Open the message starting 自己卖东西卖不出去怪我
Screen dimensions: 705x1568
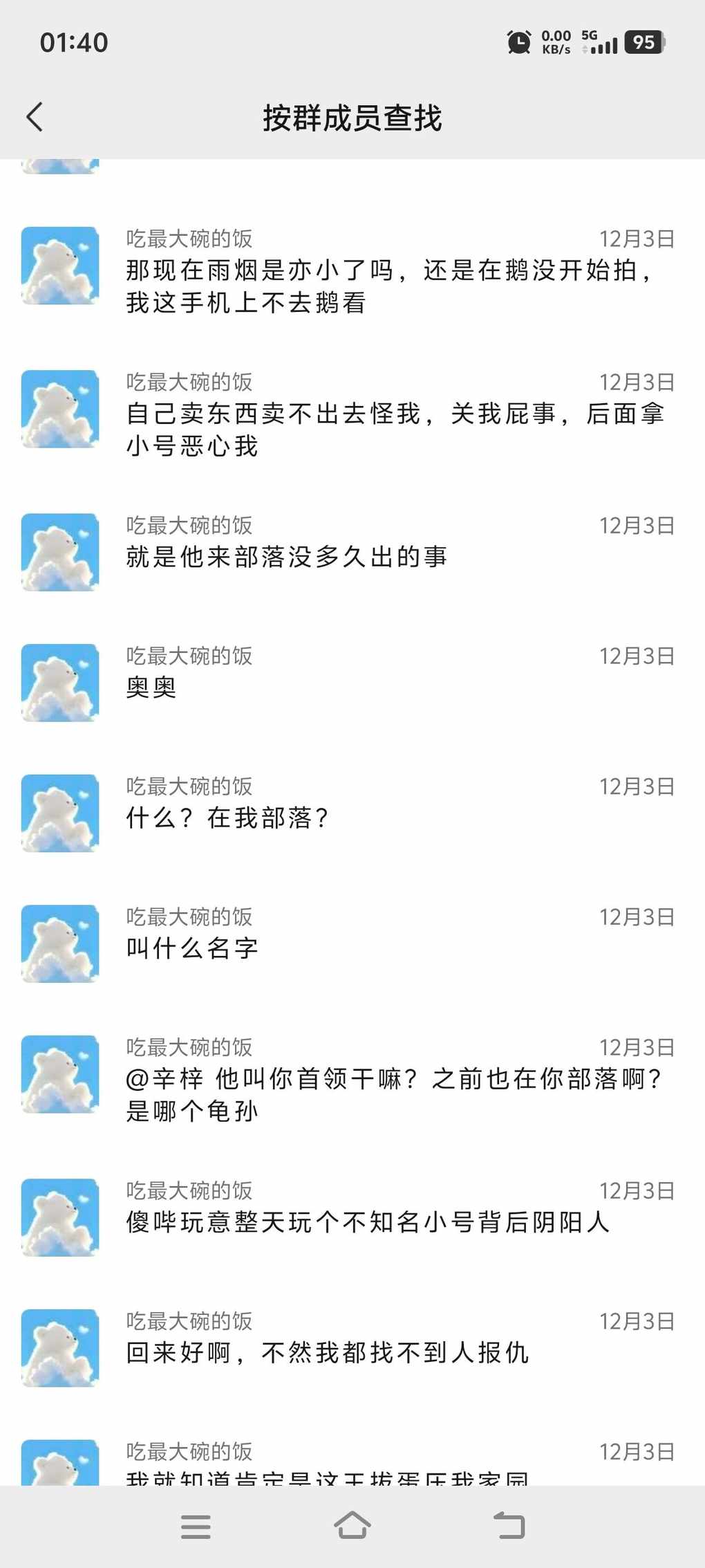(x=394, y=430)
